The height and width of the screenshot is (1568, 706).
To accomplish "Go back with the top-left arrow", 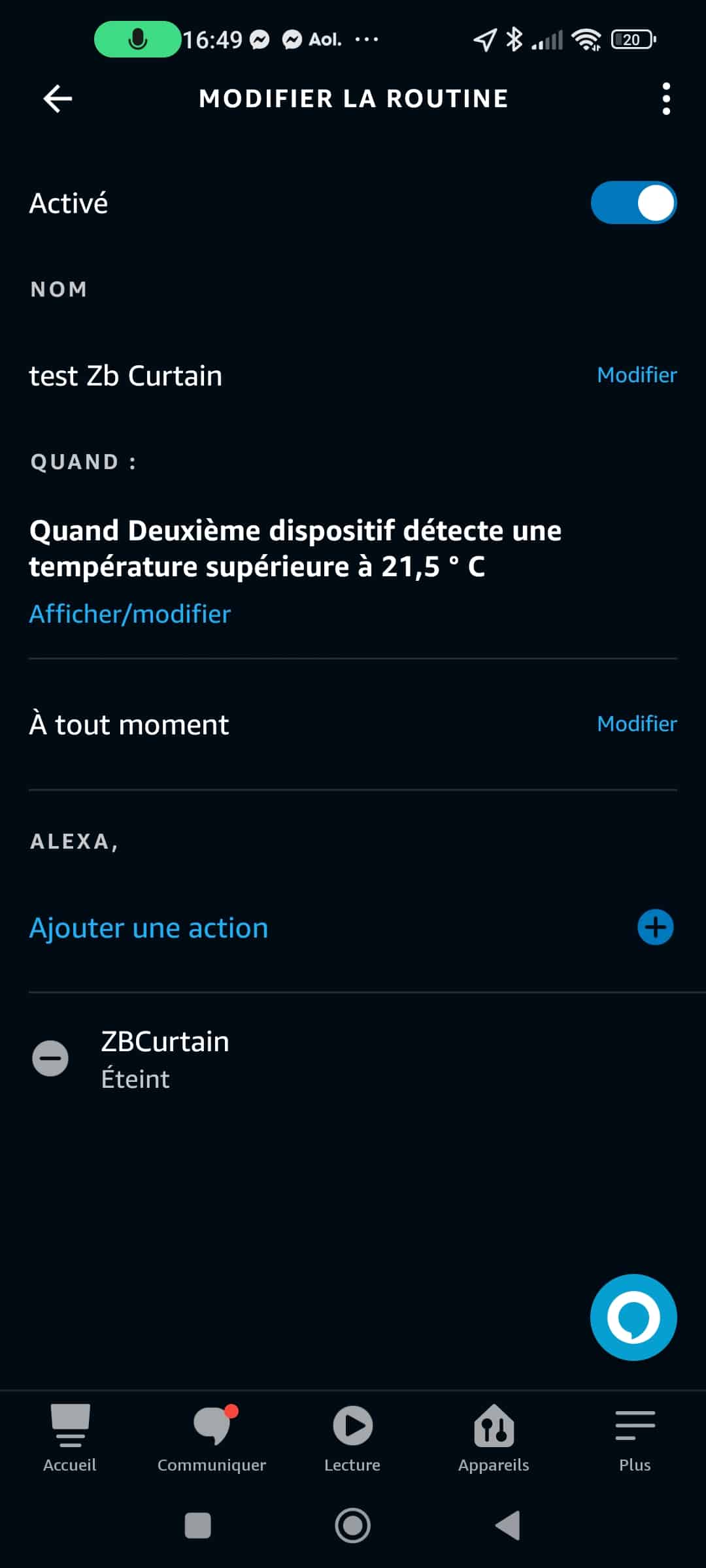I will (x=58, y=99).
